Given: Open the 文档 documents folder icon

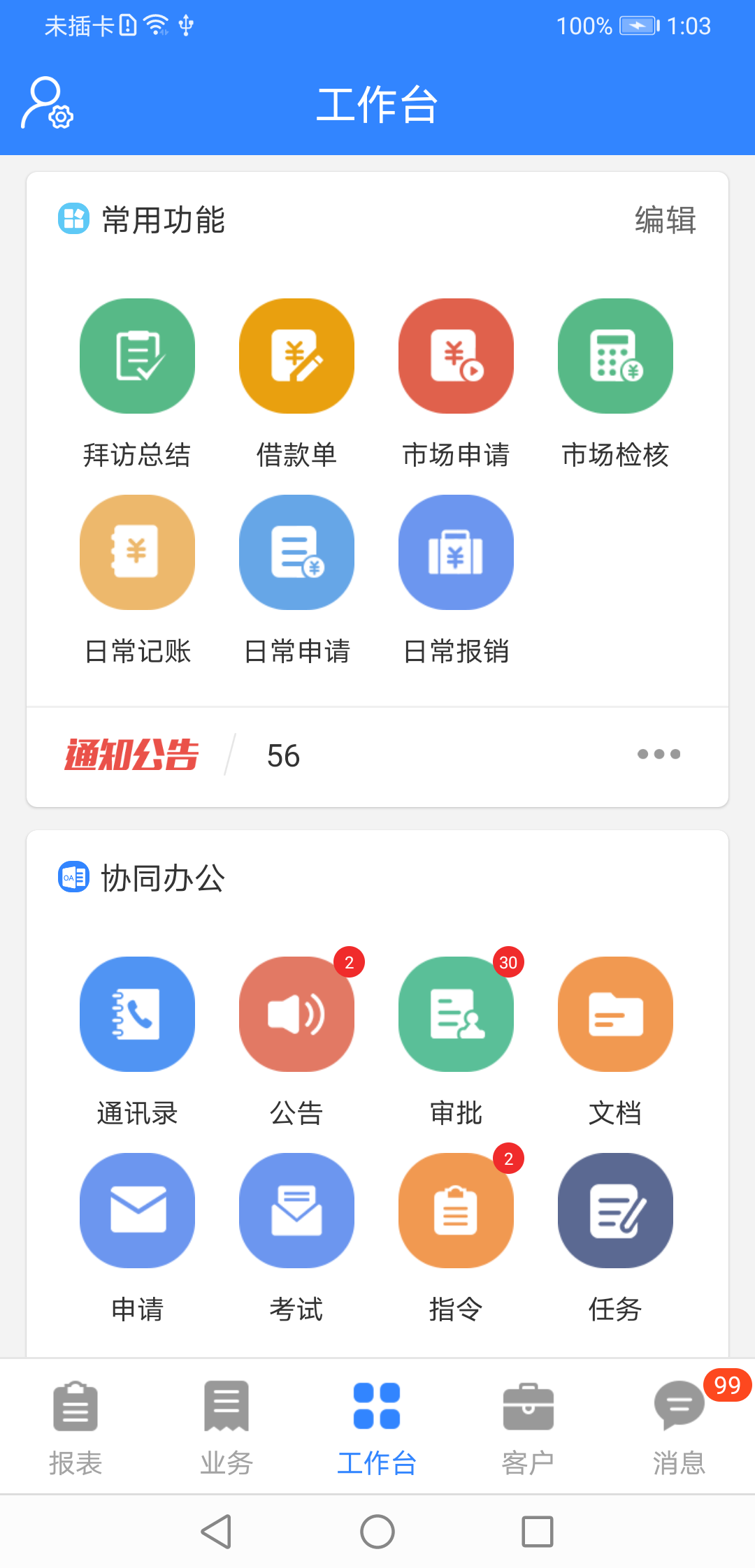Looking at the screenshot, I should [615, 1015].
